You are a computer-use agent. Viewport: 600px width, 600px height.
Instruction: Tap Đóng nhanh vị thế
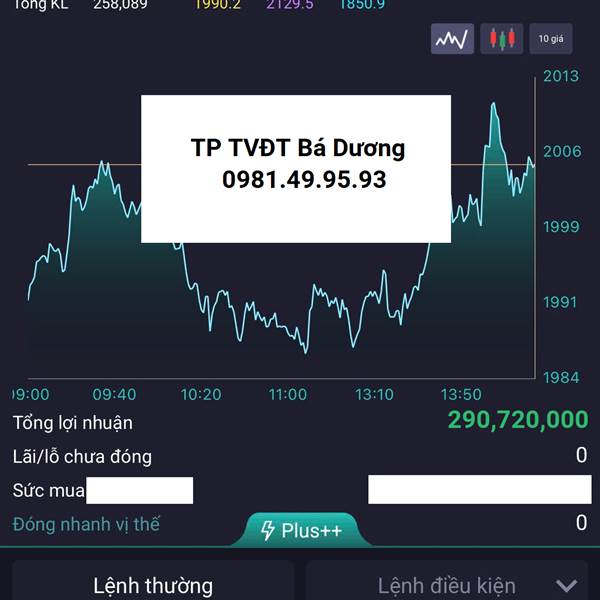tap(86, 524)
